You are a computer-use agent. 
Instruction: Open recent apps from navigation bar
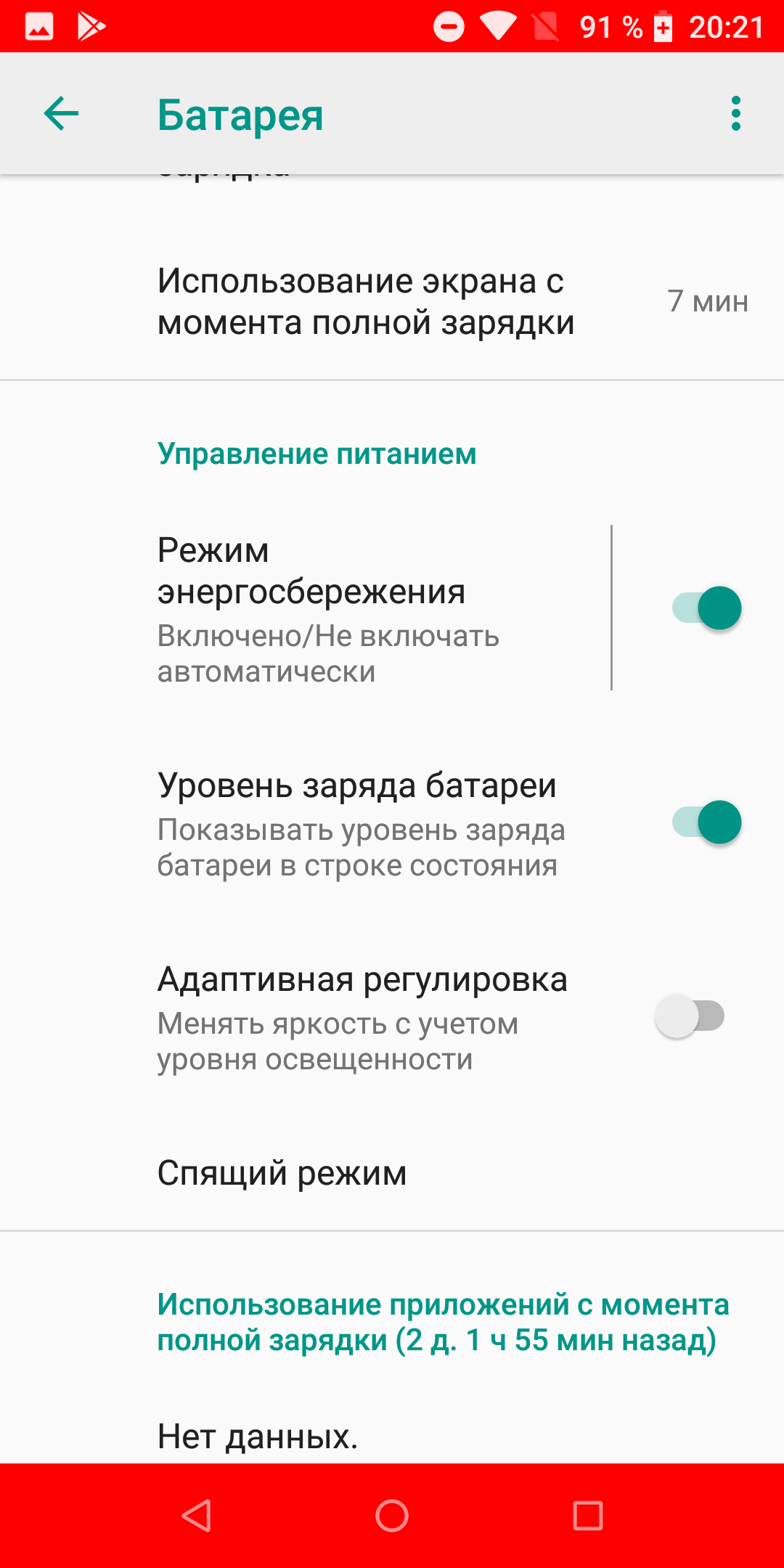coord(588,1516)
